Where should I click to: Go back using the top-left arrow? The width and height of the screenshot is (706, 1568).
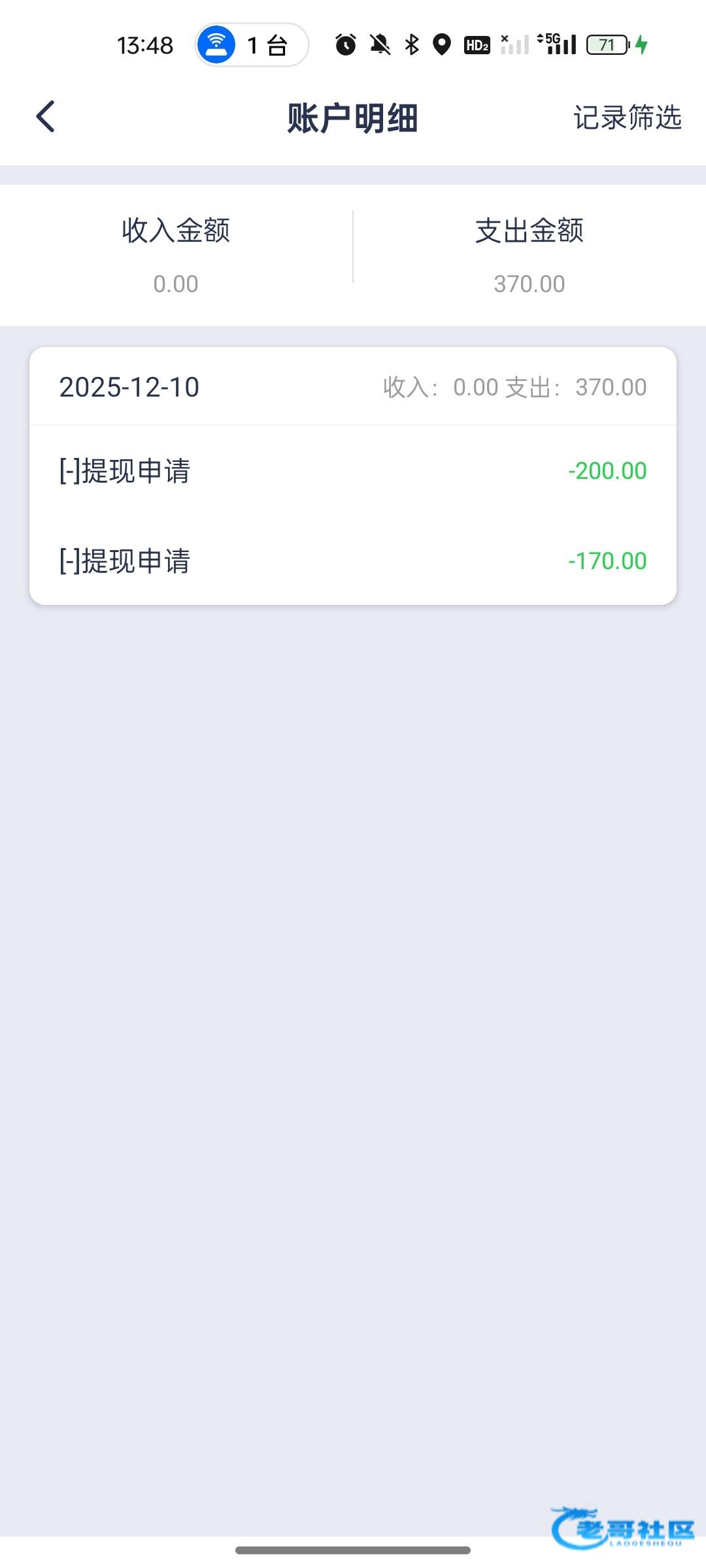click(45, 117)
